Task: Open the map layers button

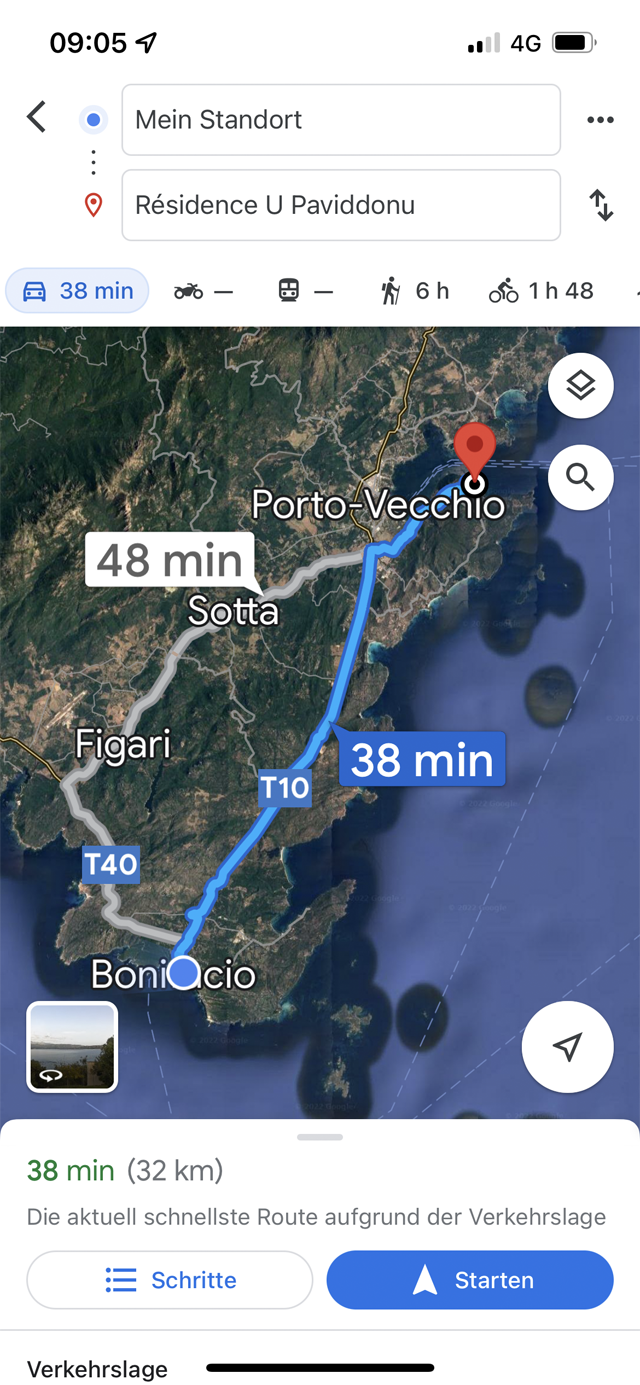Action: point(581,386)
